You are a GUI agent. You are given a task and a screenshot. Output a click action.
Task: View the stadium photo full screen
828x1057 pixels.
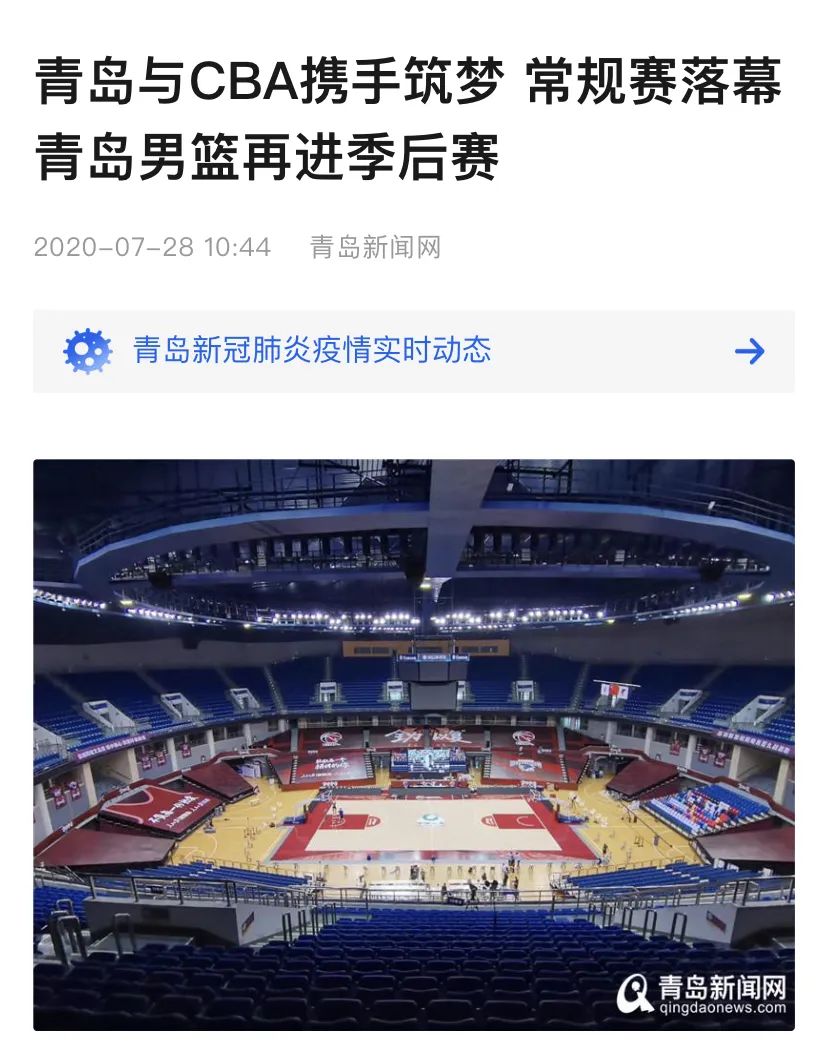click(x=413, y=744)
